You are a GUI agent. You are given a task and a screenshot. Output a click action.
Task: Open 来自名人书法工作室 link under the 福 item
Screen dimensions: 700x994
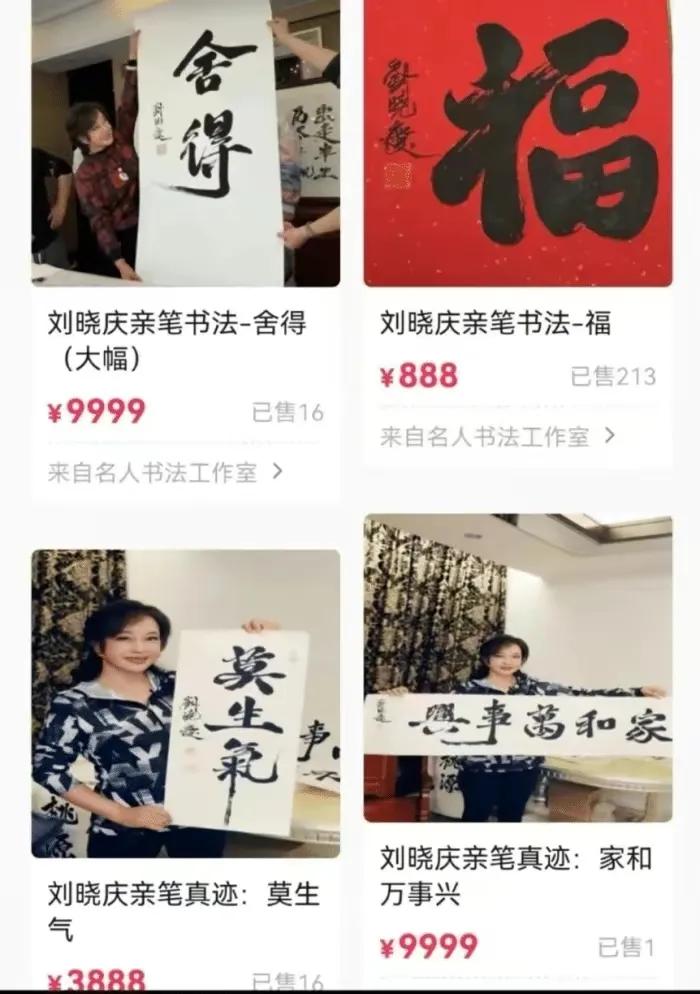tap(497, 436)
